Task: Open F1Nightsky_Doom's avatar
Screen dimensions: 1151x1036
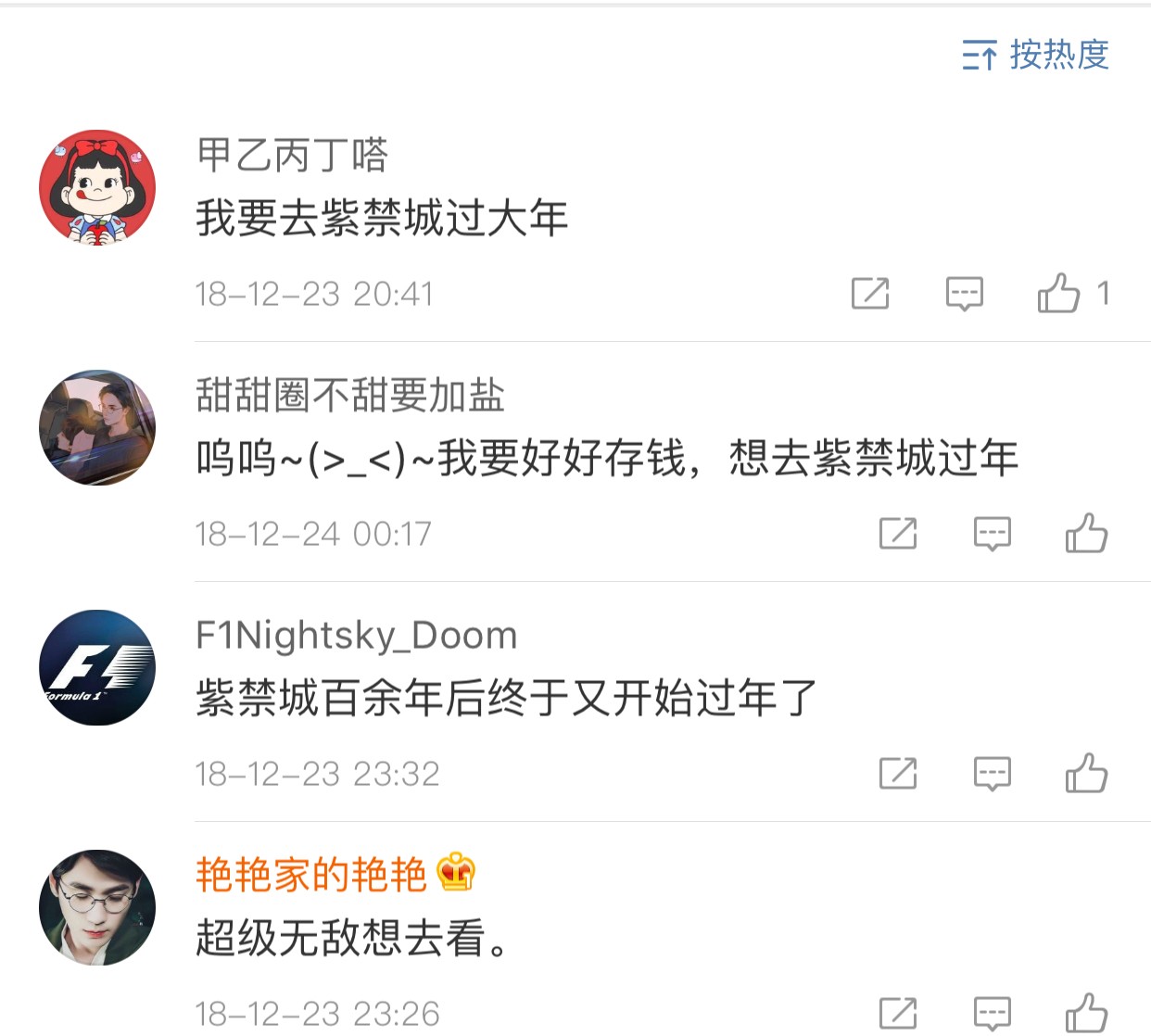Action: click(x=97, y=667)
